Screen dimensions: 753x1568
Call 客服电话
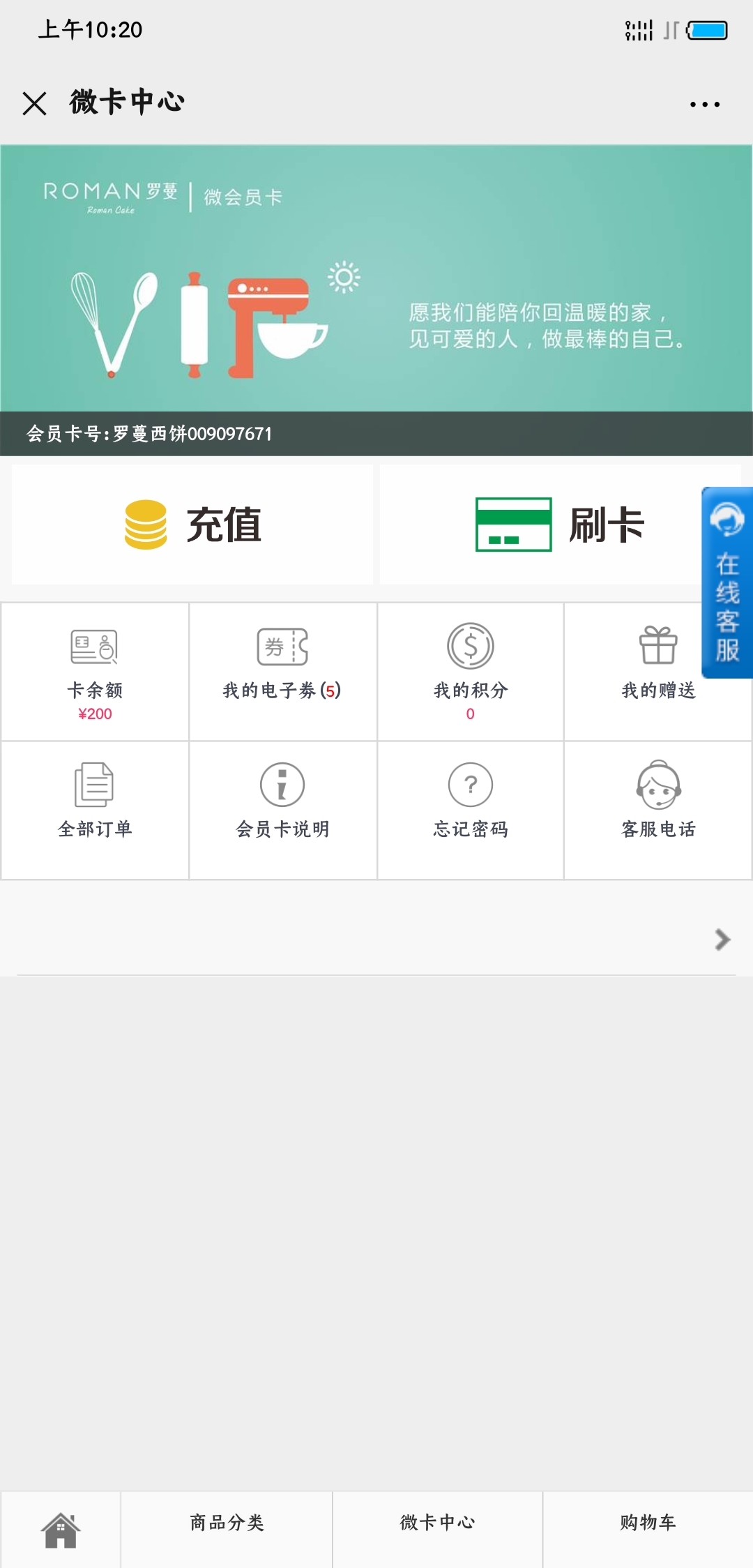658,811
